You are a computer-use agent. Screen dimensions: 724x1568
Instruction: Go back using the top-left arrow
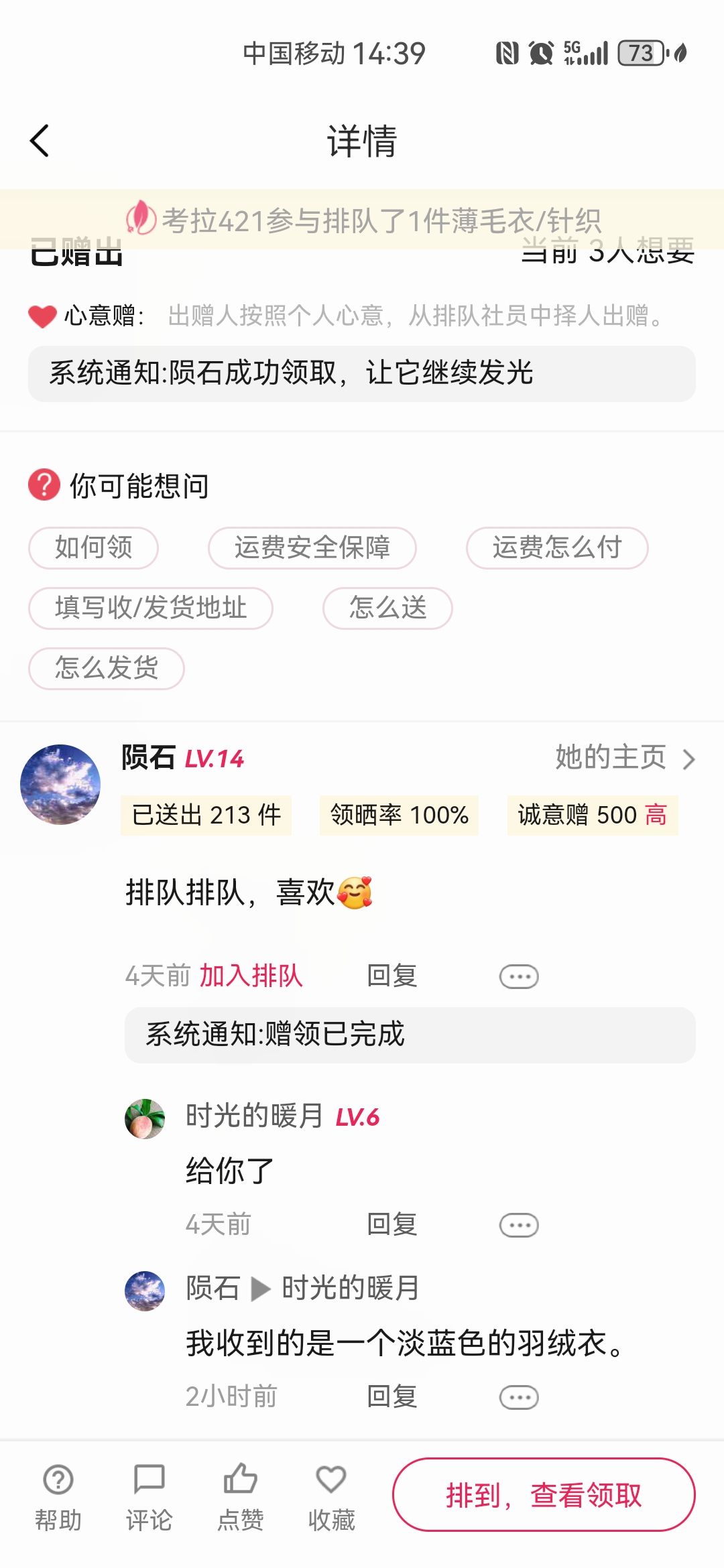pyautogui.click(x=40, y=141)
